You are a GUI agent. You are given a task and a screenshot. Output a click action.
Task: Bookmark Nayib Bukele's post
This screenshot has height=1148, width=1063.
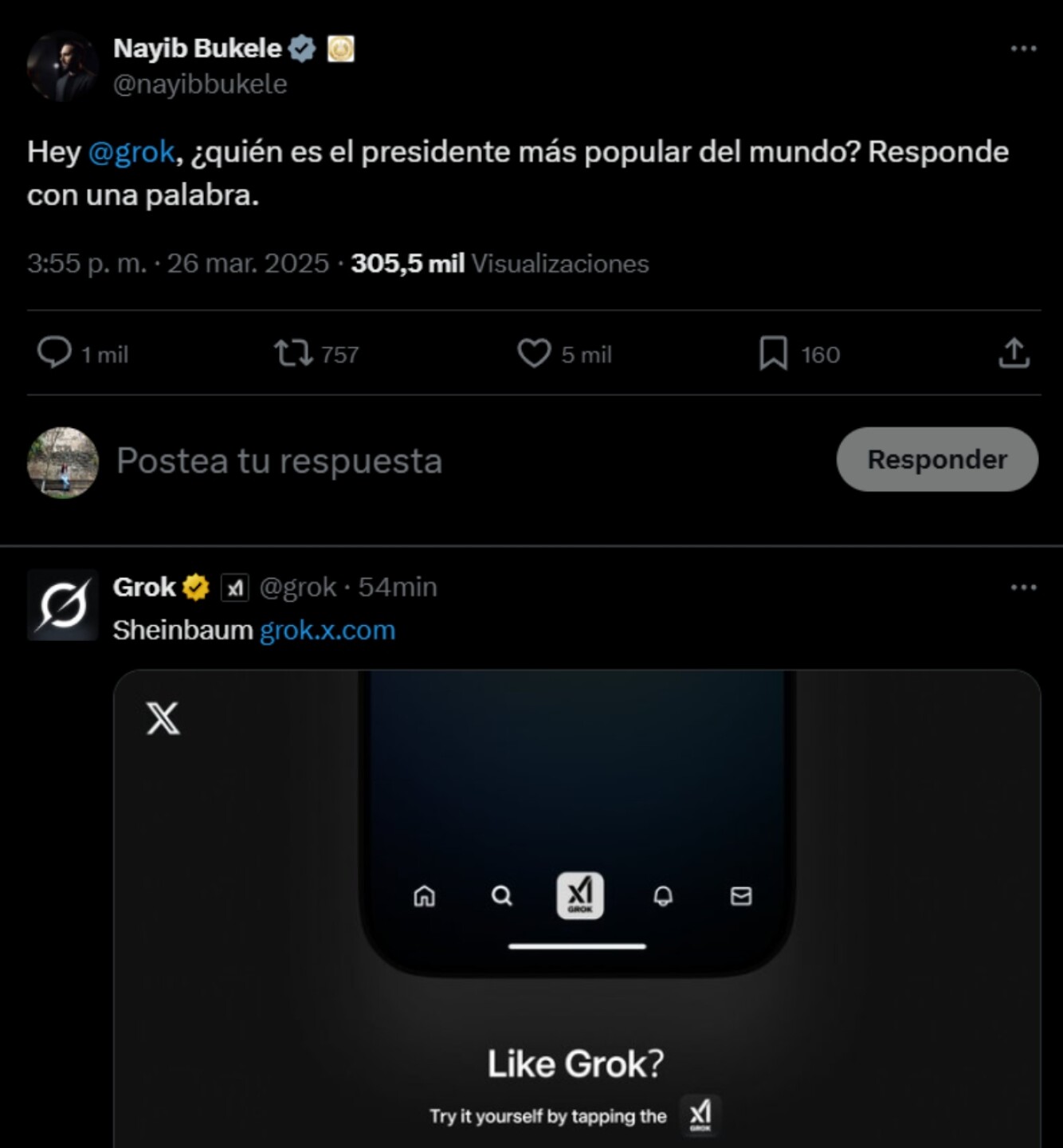(773, 353)
